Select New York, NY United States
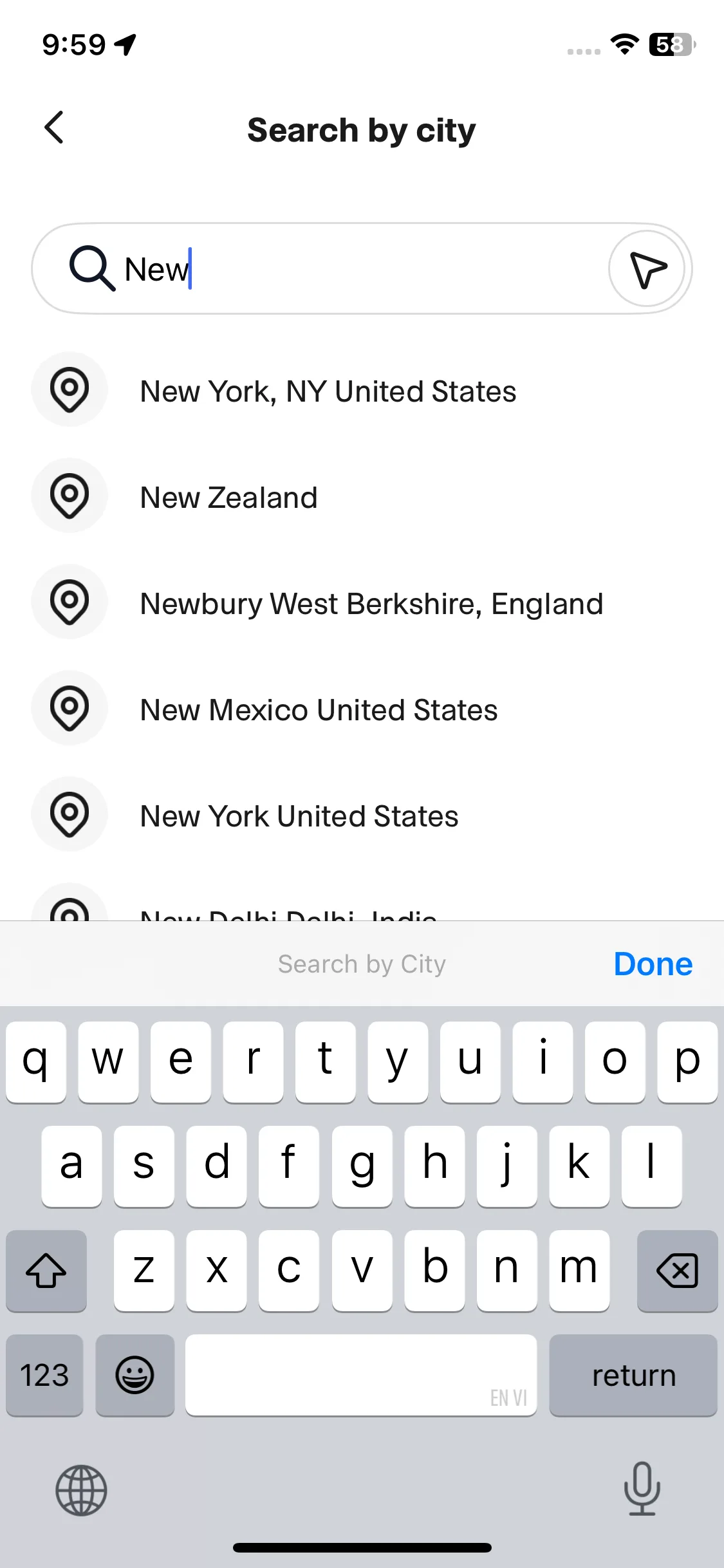Image resolution: width=724 pixels, height=1568 pixels. 328,391
